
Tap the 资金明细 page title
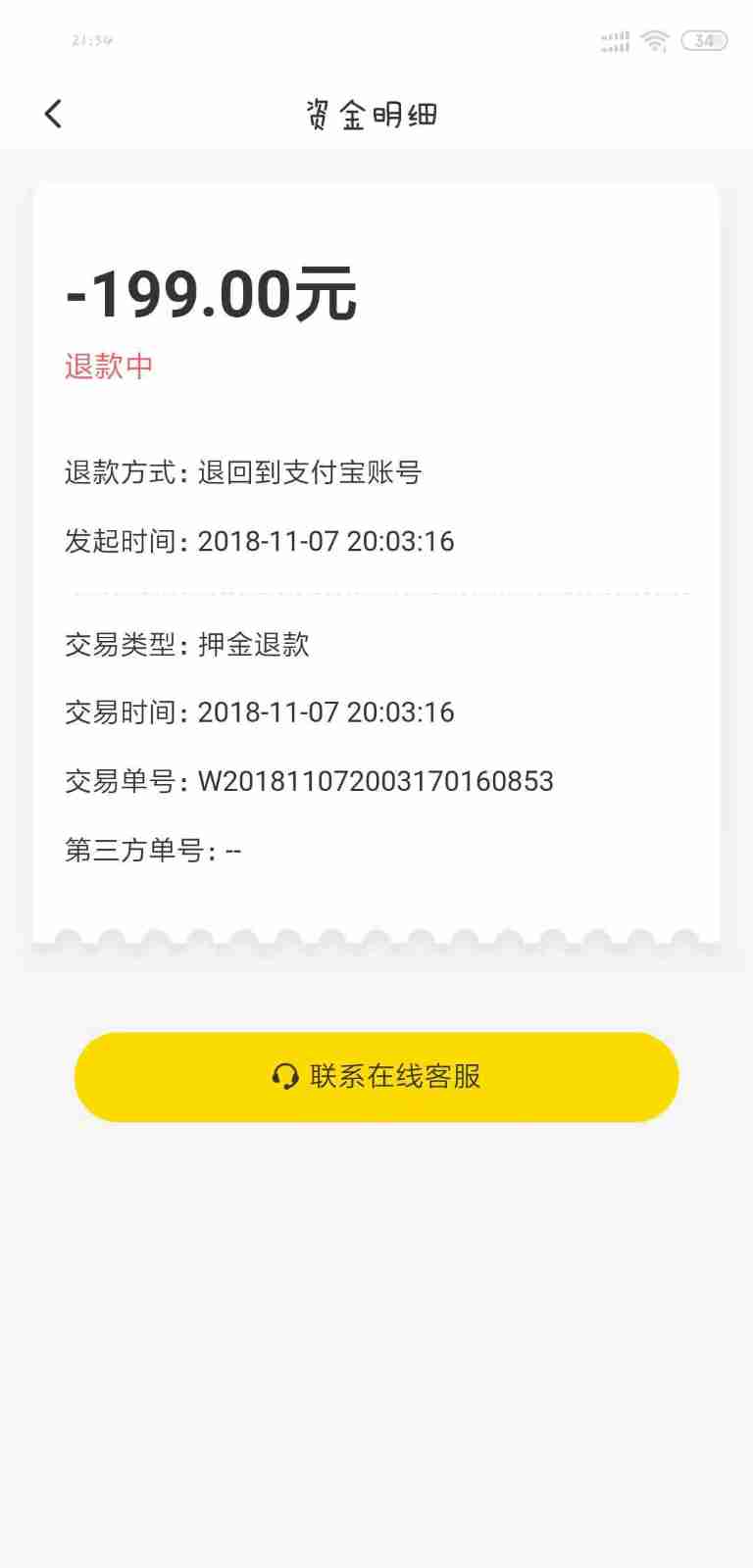pyautogui.click(x=373, y=115)
